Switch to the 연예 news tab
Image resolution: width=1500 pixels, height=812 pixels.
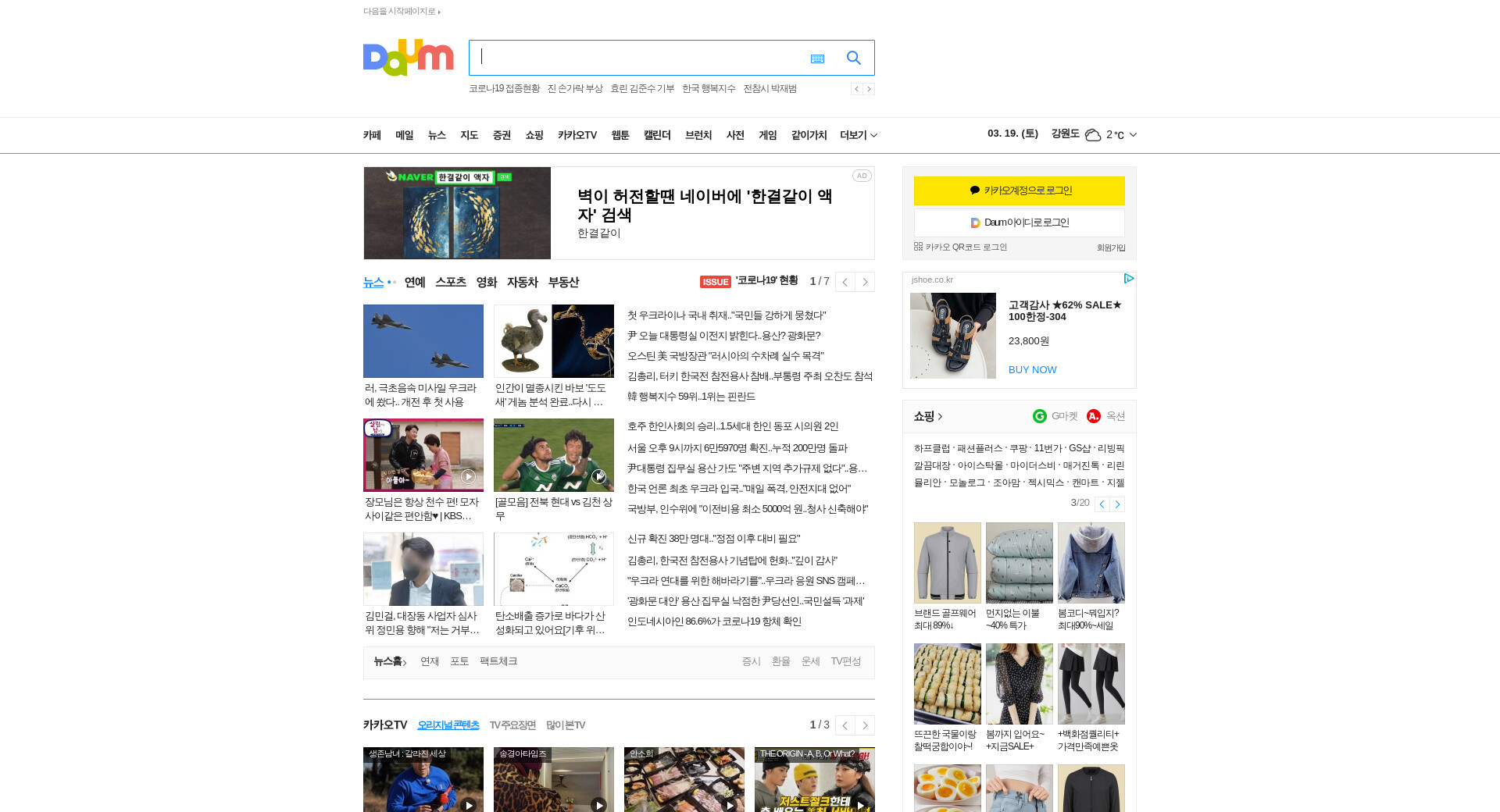(415, 282)
